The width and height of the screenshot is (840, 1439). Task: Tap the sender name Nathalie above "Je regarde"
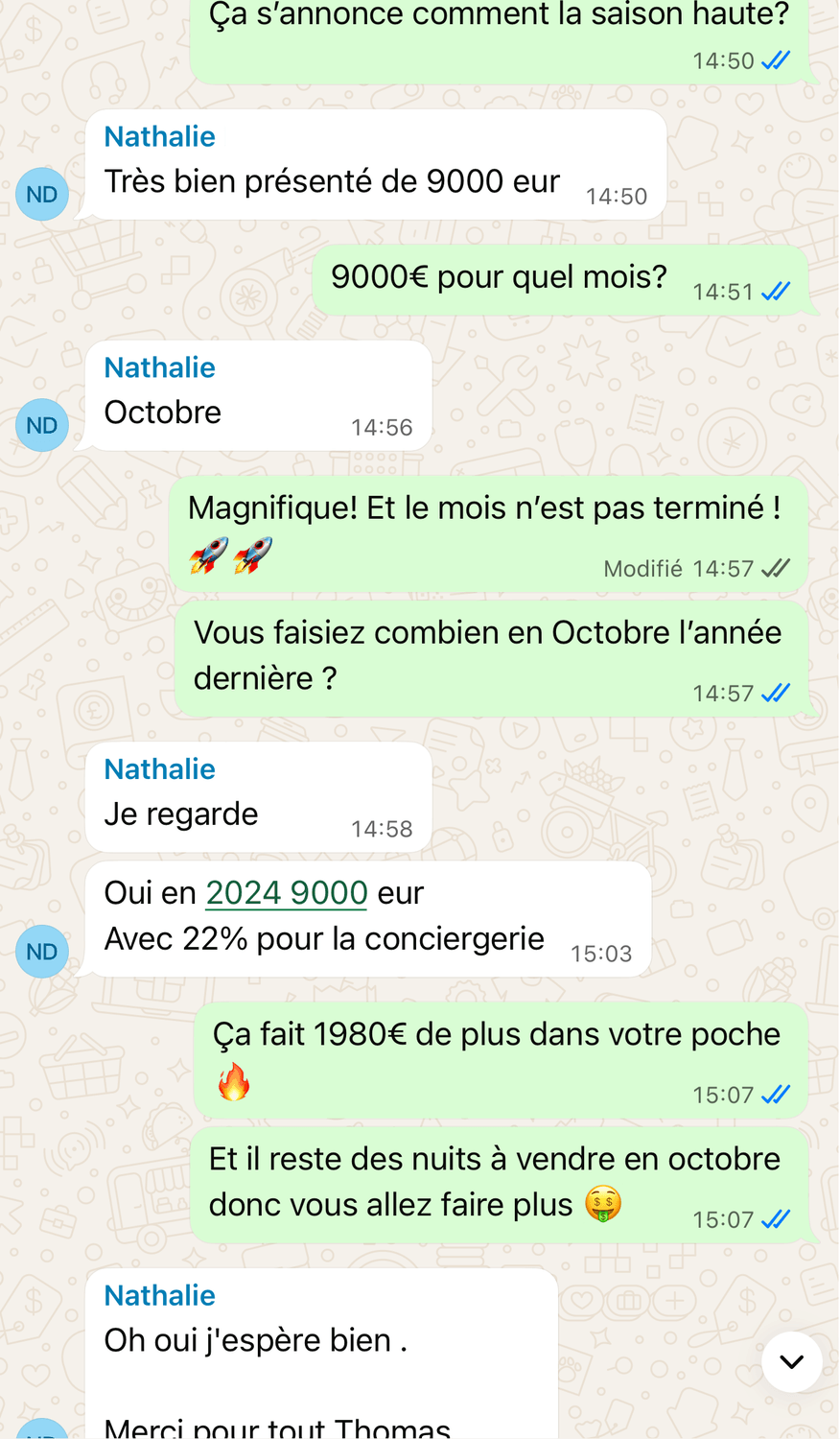(x=159, y=769)
